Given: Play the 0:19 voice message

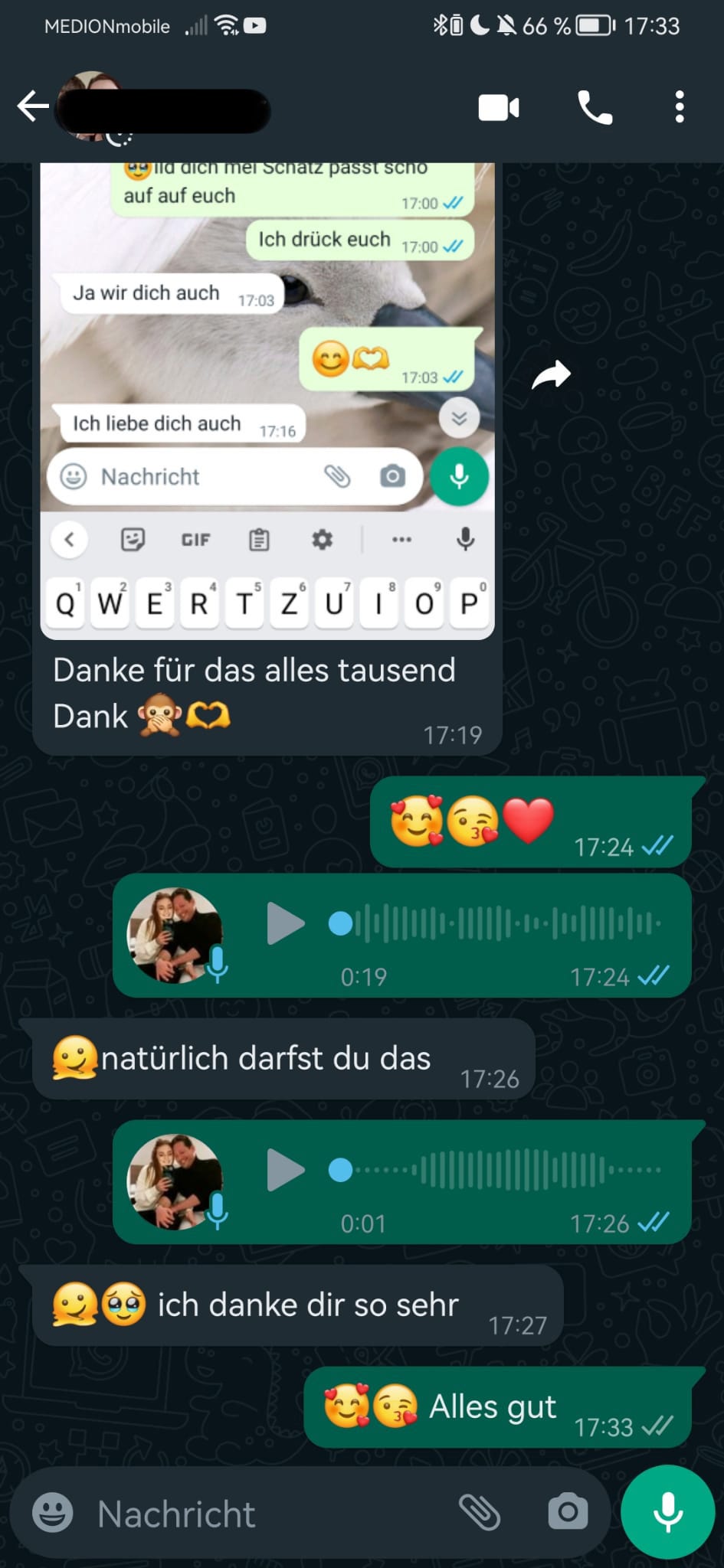Looking at the screenshot, I should 285,924.
